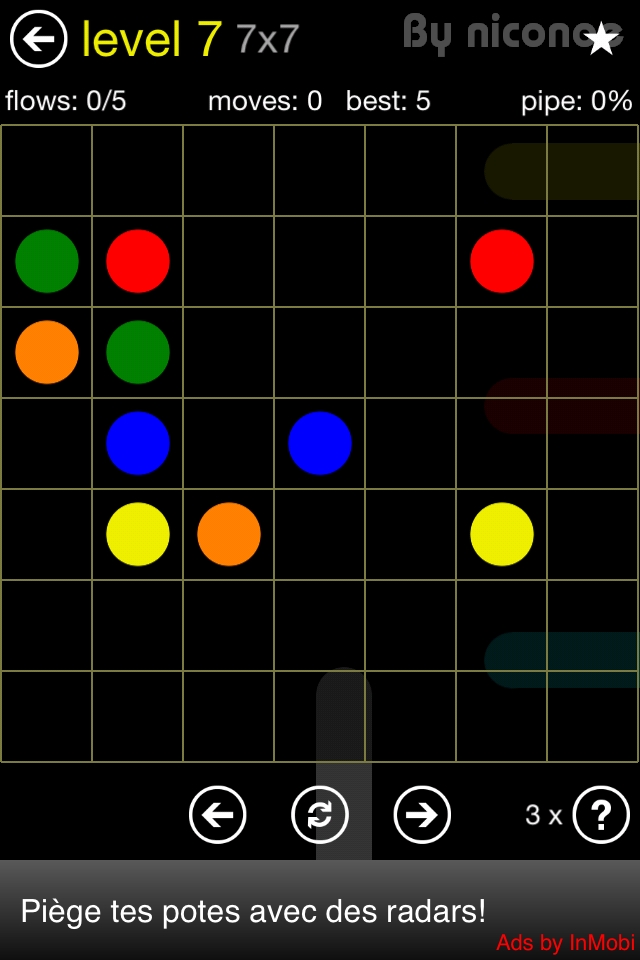Select the red dot near the right edge
This screenshot has width=640, height=960.
[x=502, y=261]
